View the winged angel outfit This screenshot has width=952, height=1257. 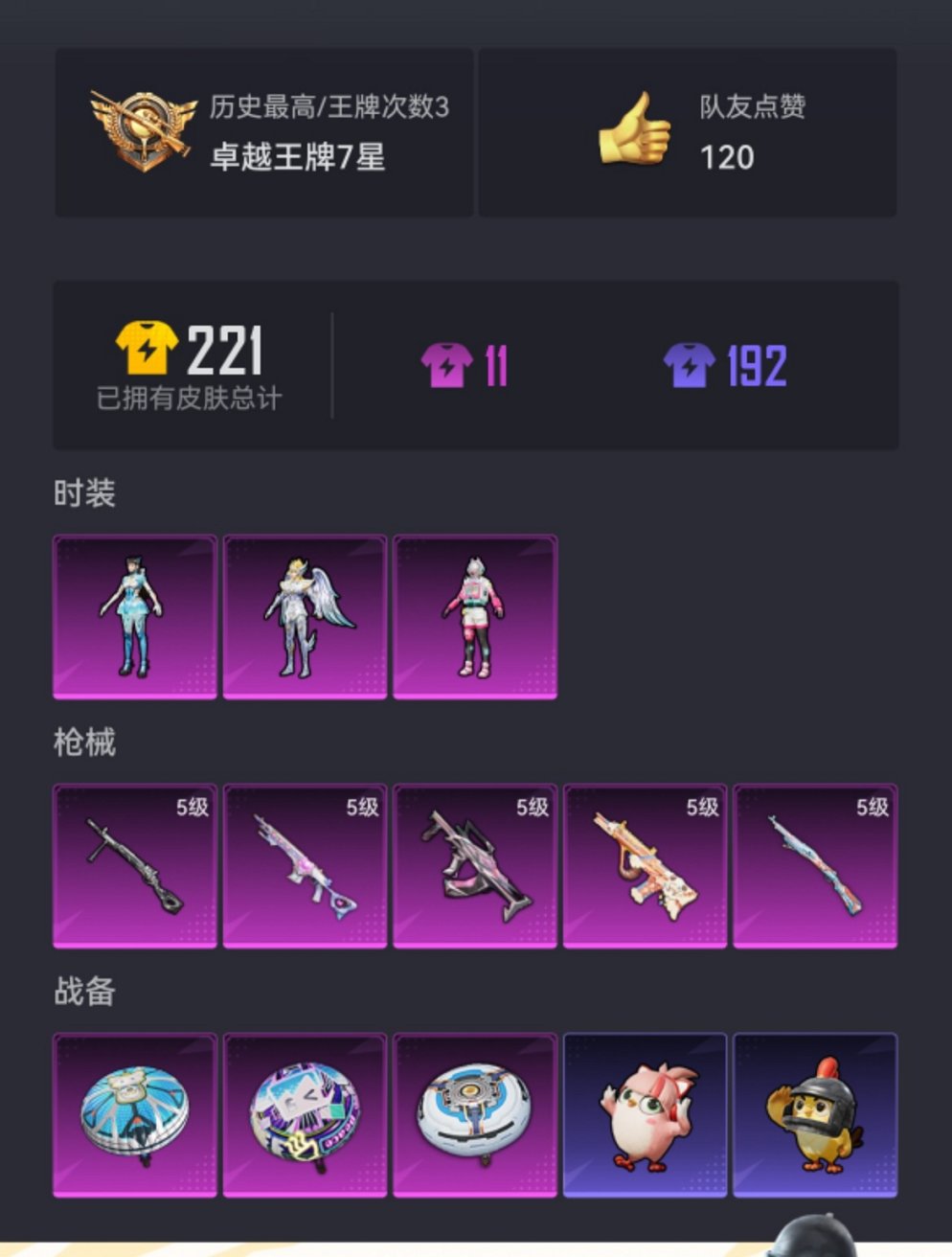point(305,617)
